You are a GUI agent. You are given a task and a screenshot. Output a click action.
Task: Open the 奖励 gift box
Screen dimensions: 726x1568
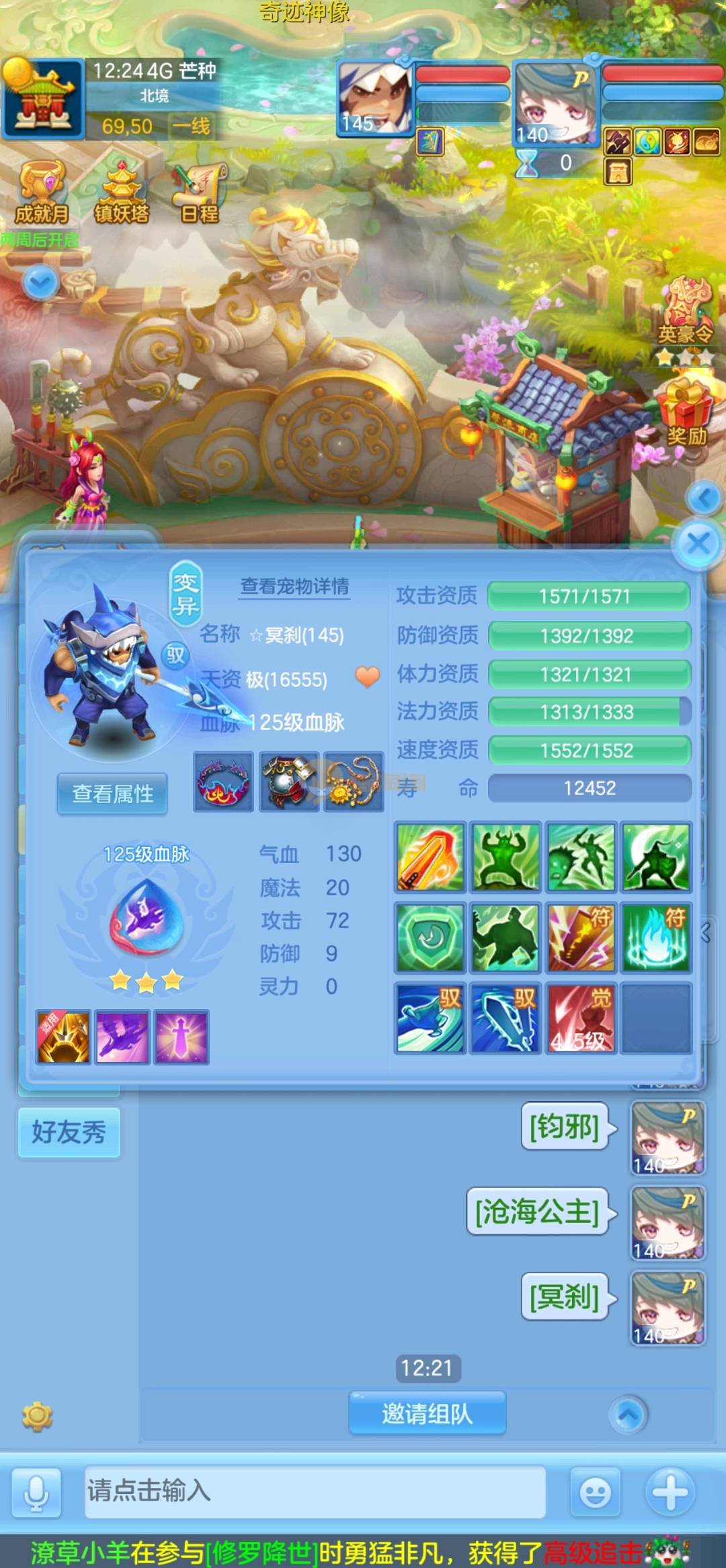tap(686, 412)
